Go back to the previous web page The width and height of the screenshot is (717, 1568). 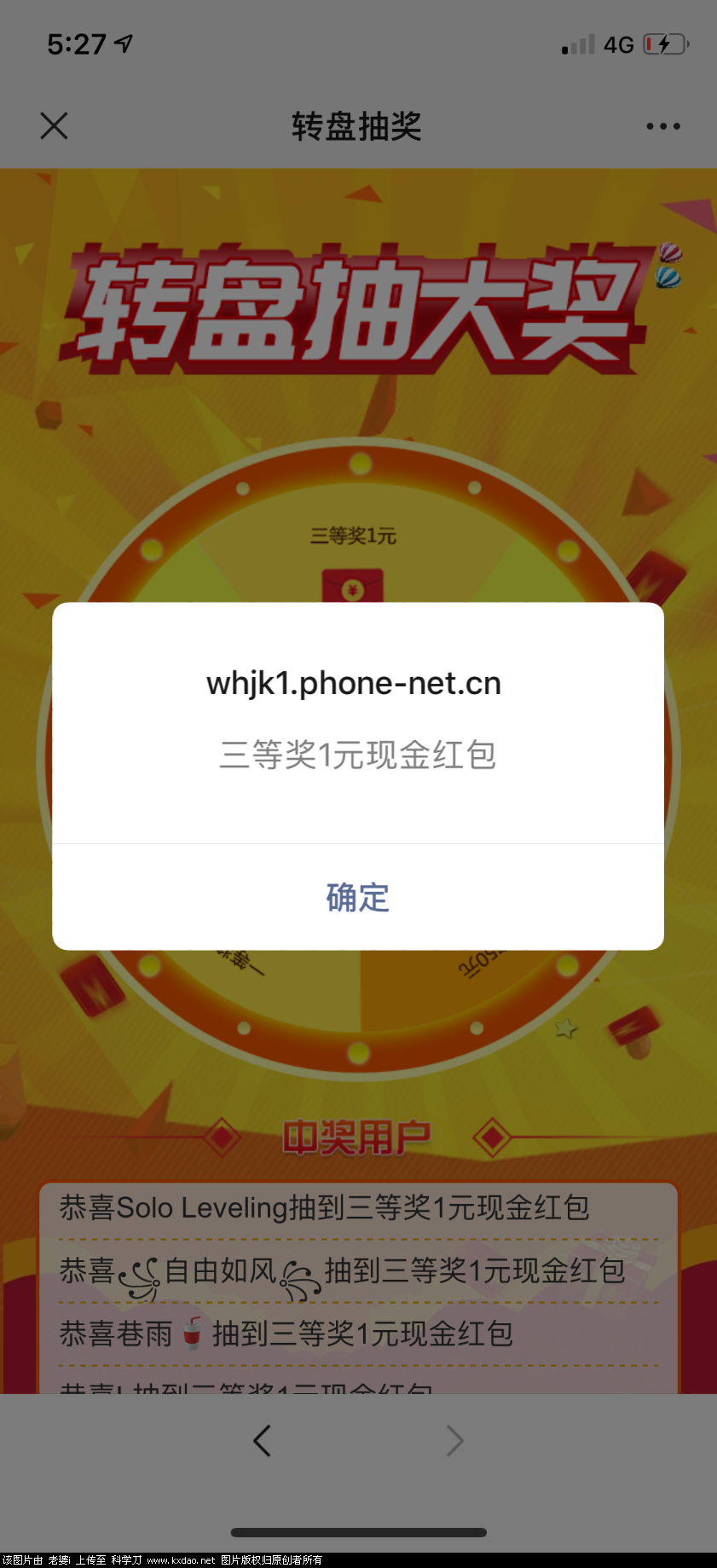(262, 1441)
